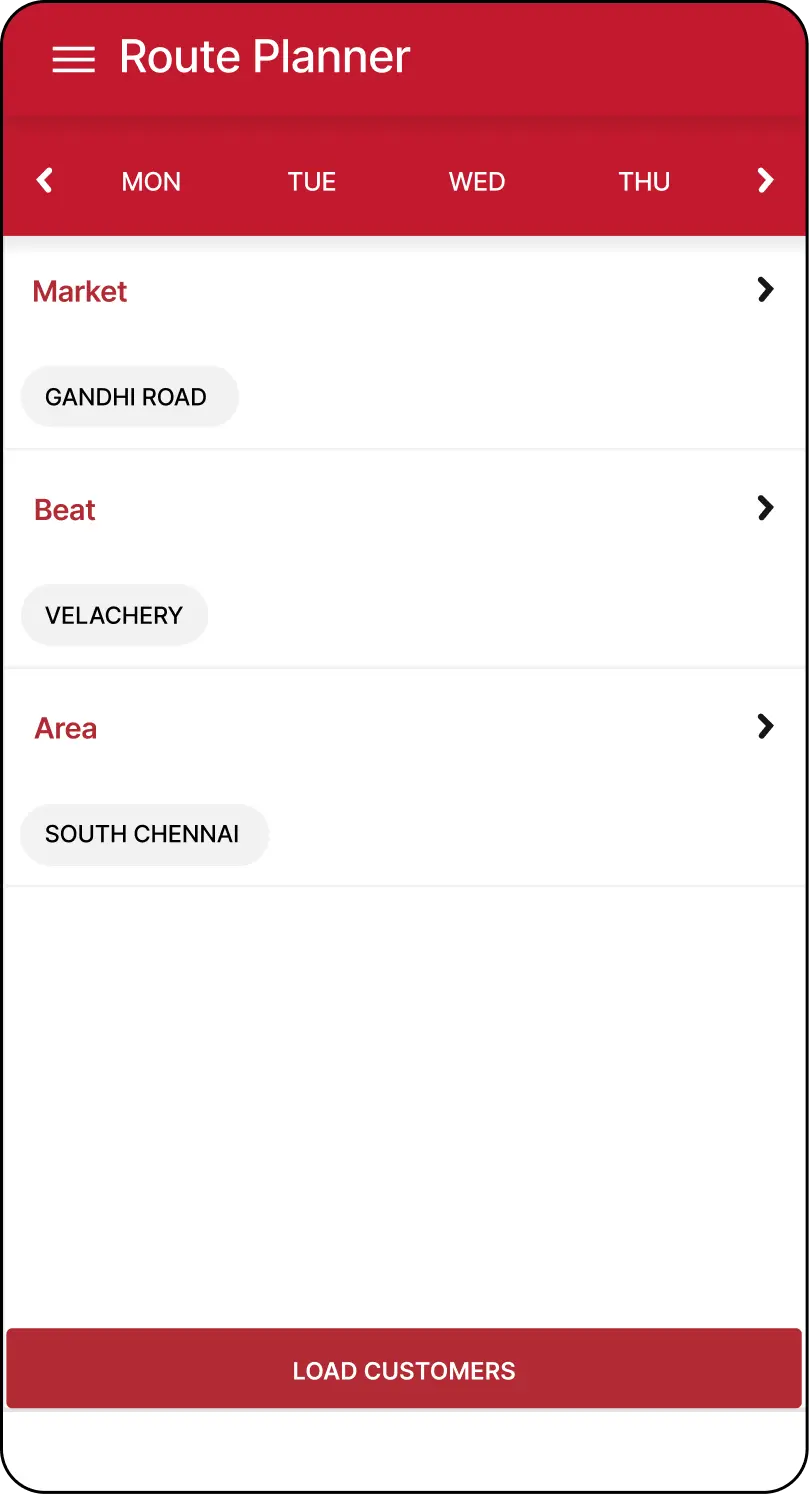Screen dimensions: 809x1494
Task: Tap the GANDHI ROAD chip
Action: click(x=128, y=397)
